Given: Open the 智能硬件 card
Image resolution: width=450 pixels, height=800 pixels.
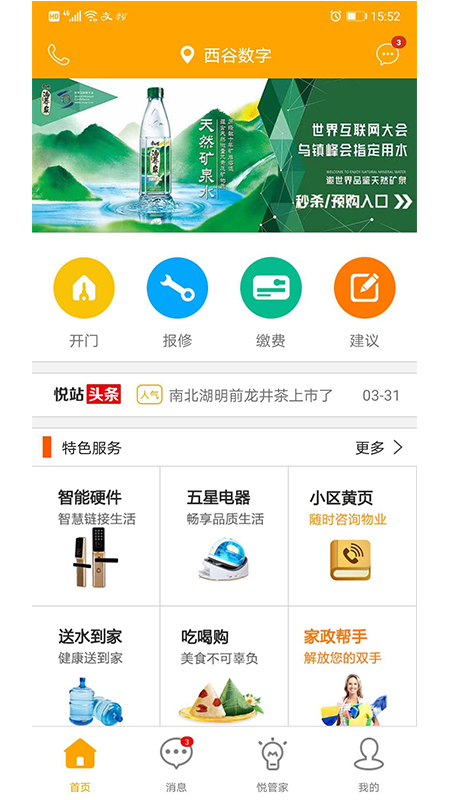Looking at the screenshot, I should tap(96, 536).
